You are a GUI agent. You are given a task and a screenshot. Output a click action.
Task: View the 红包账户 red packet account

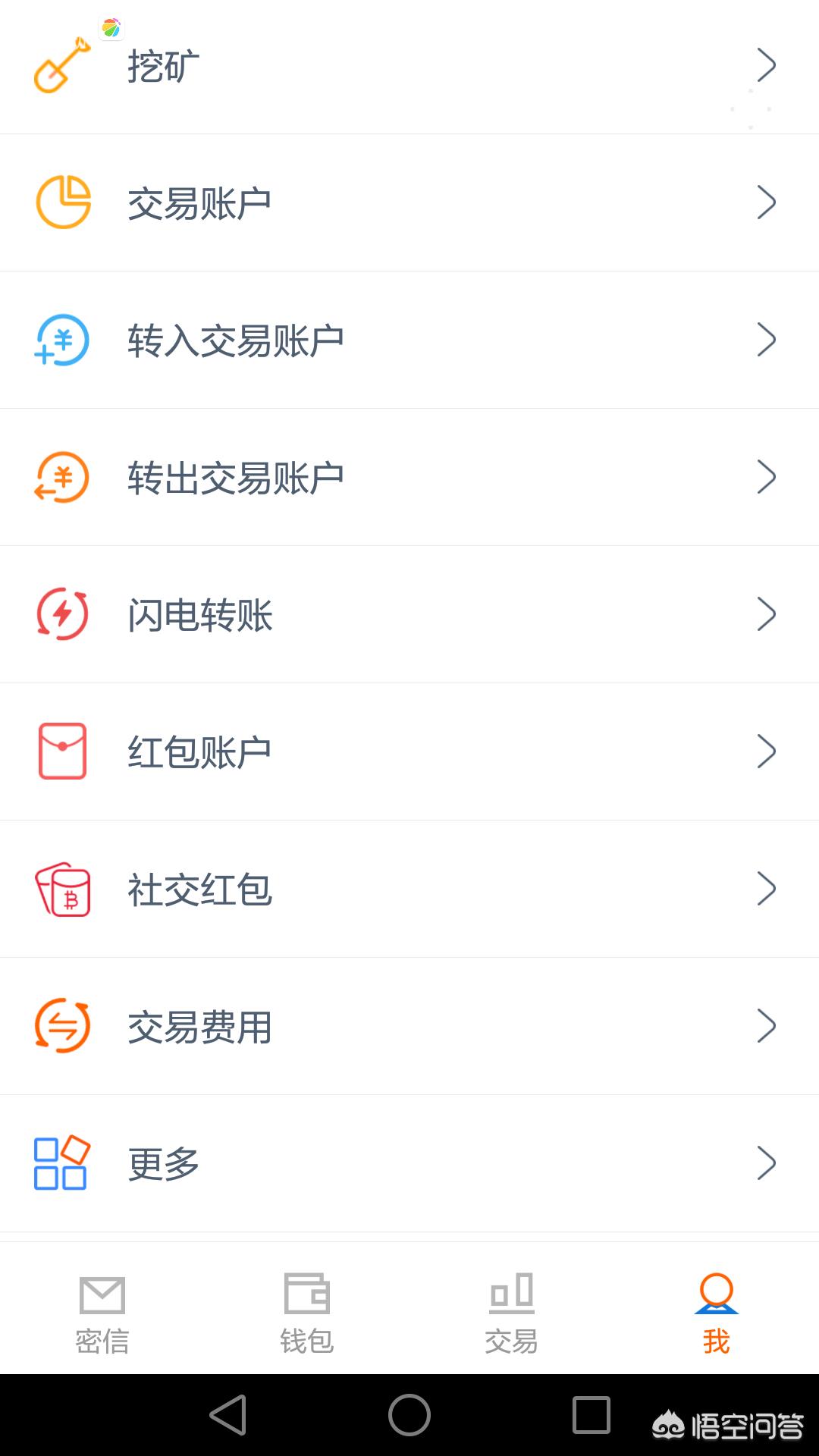409,752
